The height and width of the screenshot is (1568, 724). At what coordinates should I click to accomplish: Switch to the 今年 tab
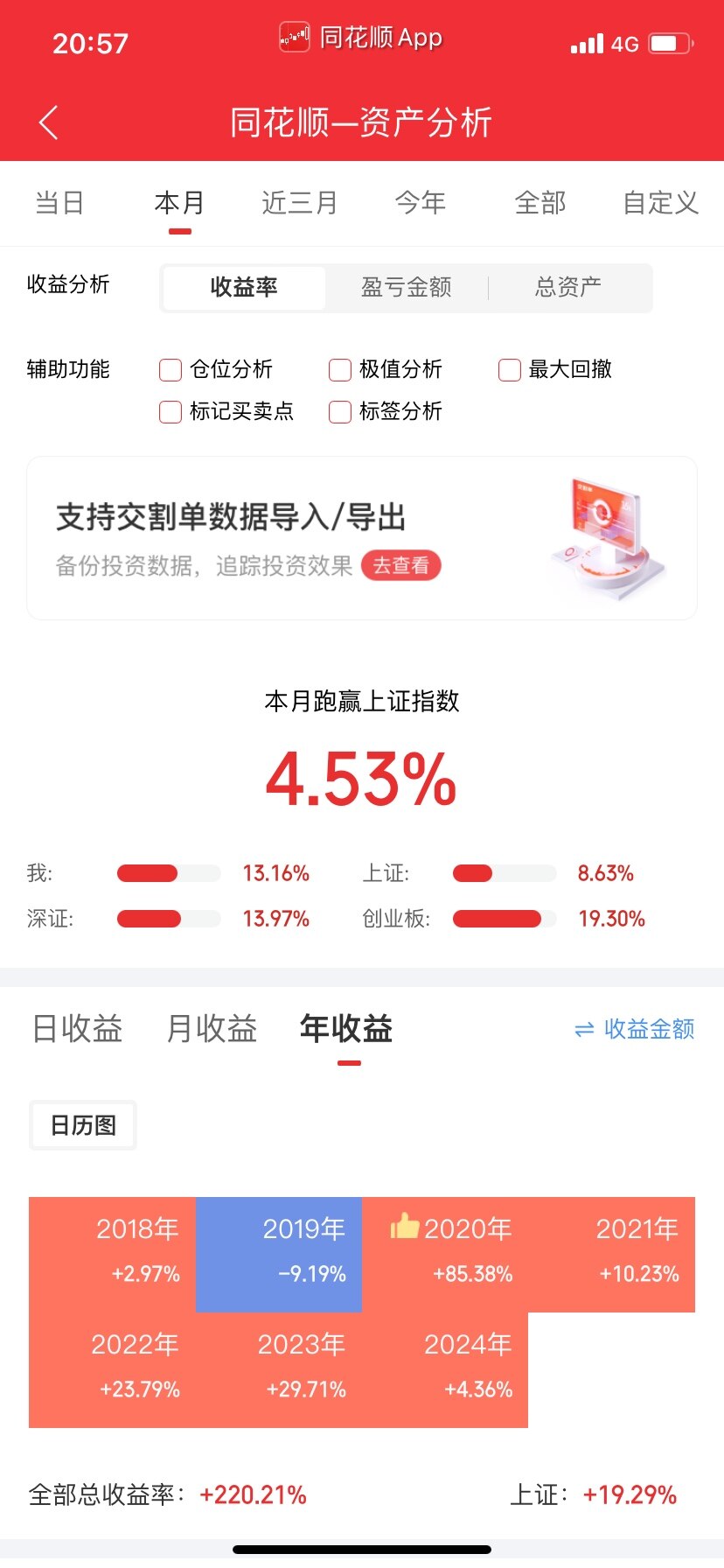coord(420,203)
